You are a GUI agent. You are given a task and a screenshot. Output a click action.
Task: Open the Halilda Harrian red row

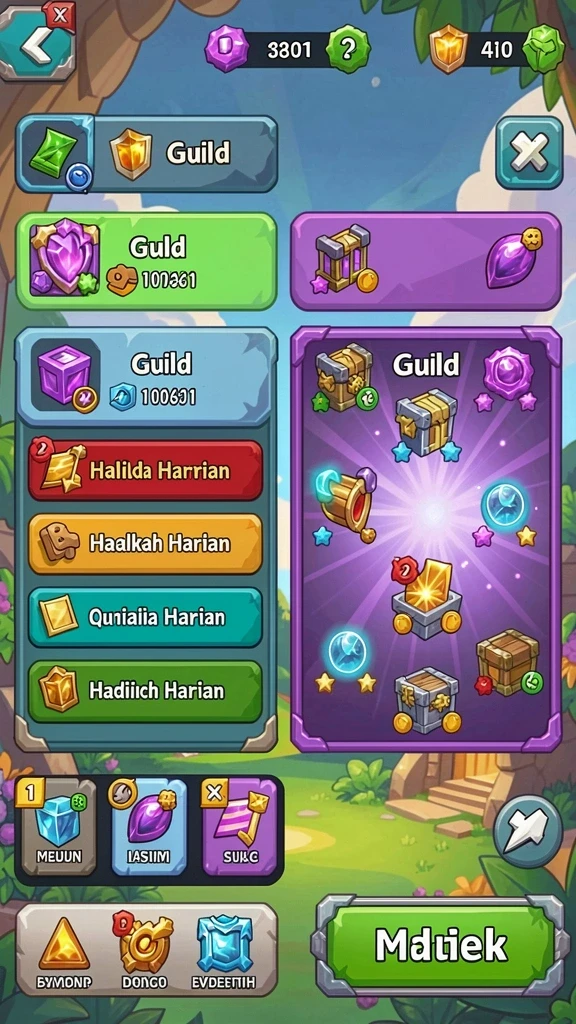[x=145, y=470]
